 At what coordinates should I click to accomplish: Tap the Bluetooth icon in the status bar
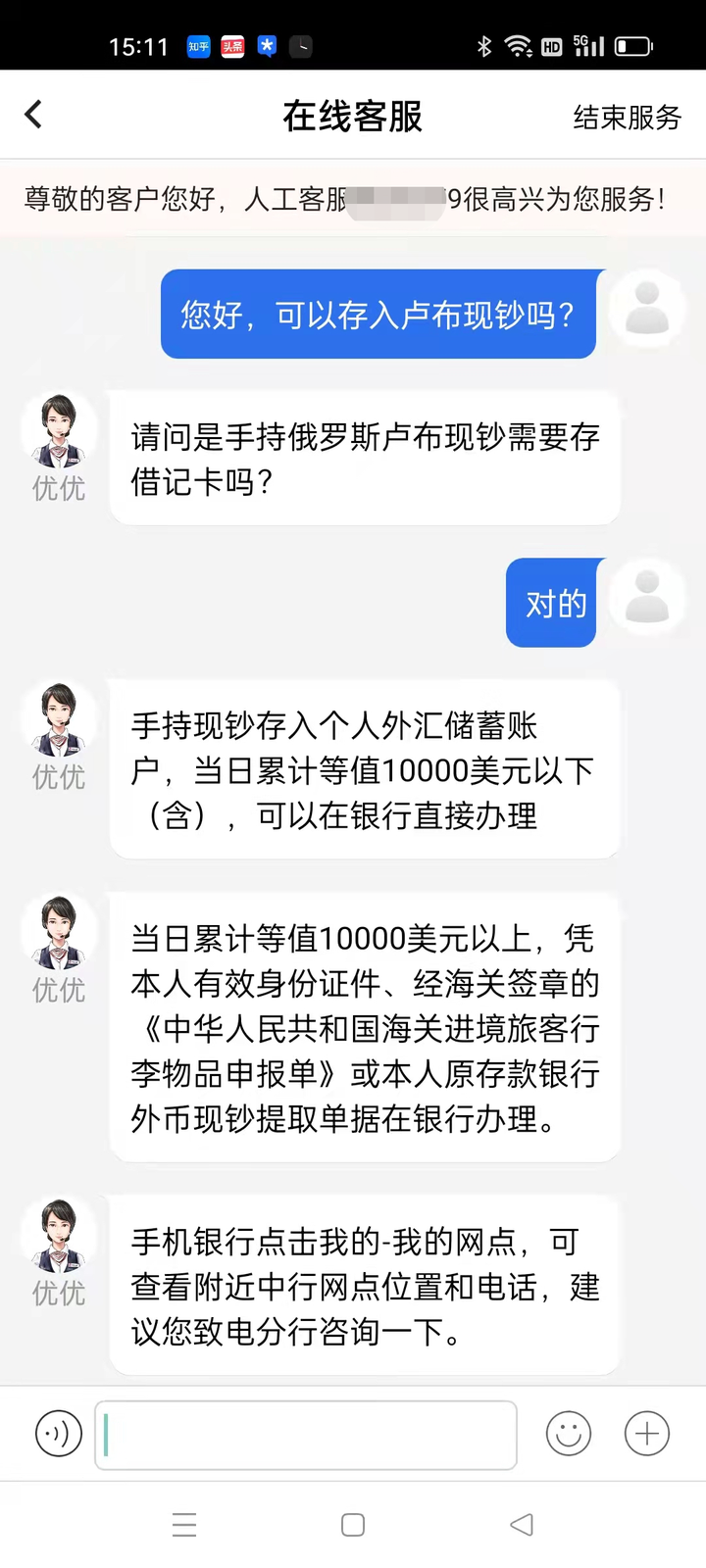pos(482,45)
